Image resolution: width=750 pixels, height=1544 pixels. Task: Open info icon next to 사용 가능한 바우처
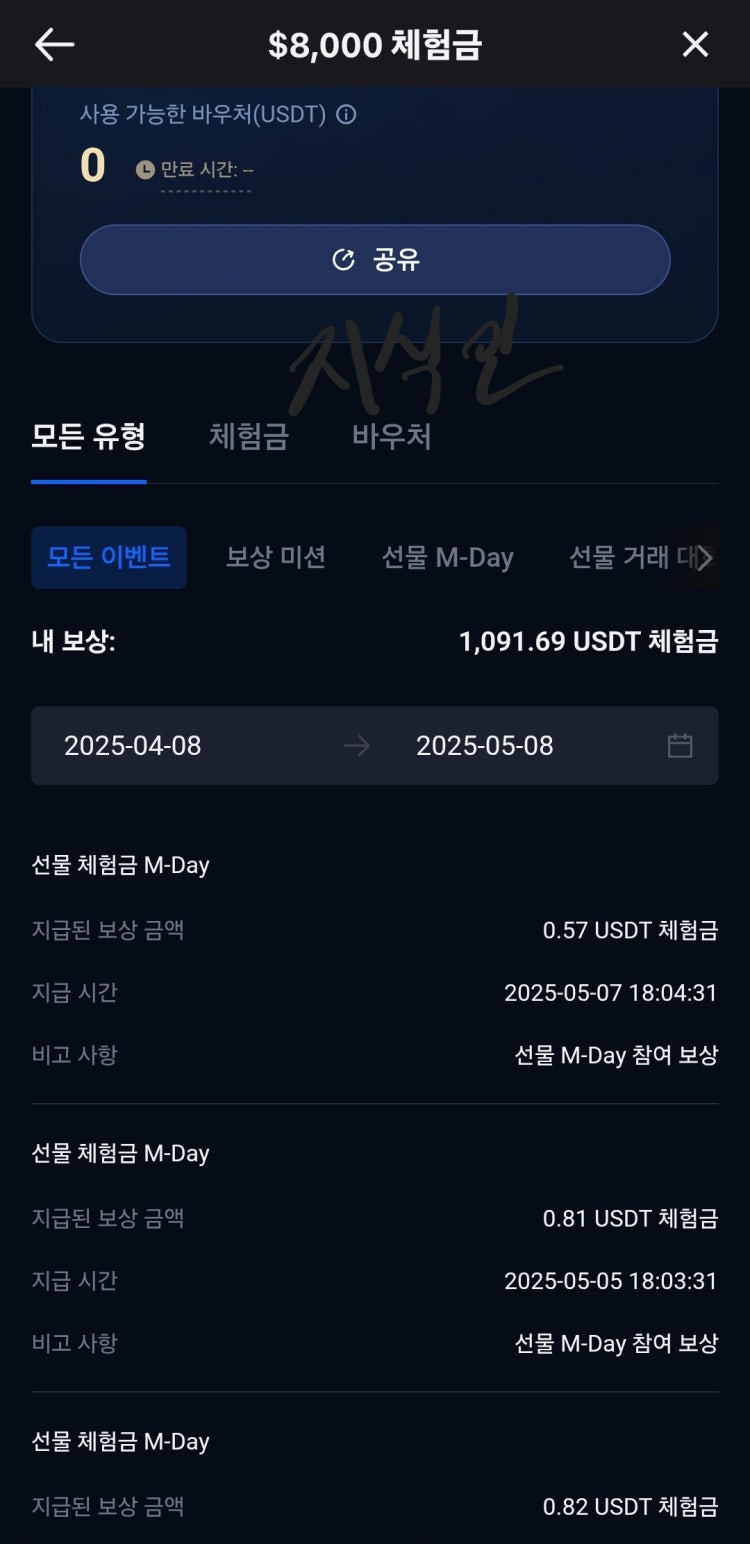click(x=346, y=115)
